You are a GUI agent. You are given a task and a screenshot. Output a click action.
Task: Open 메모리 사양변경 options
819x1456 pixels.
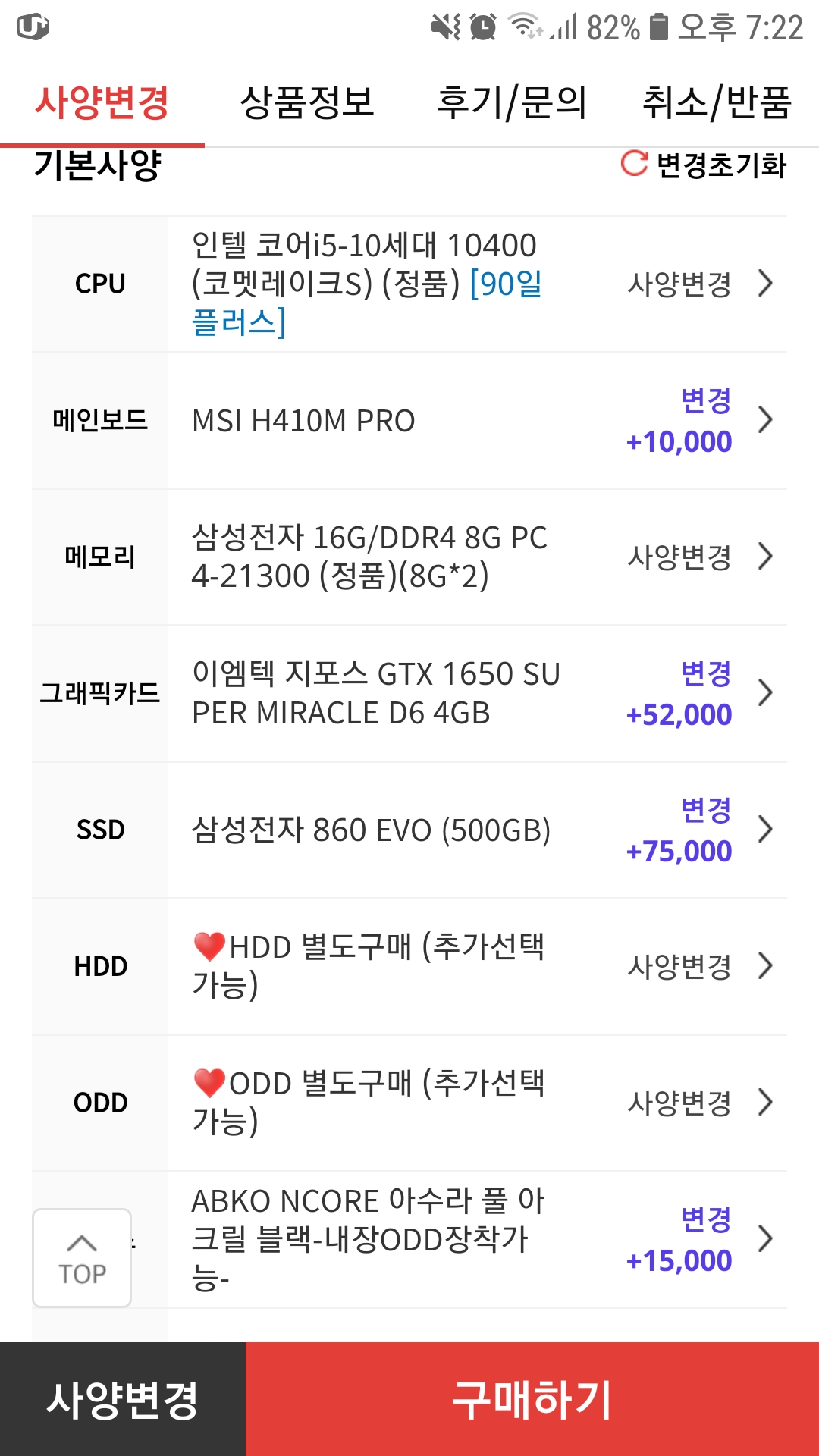click(698, 557)
